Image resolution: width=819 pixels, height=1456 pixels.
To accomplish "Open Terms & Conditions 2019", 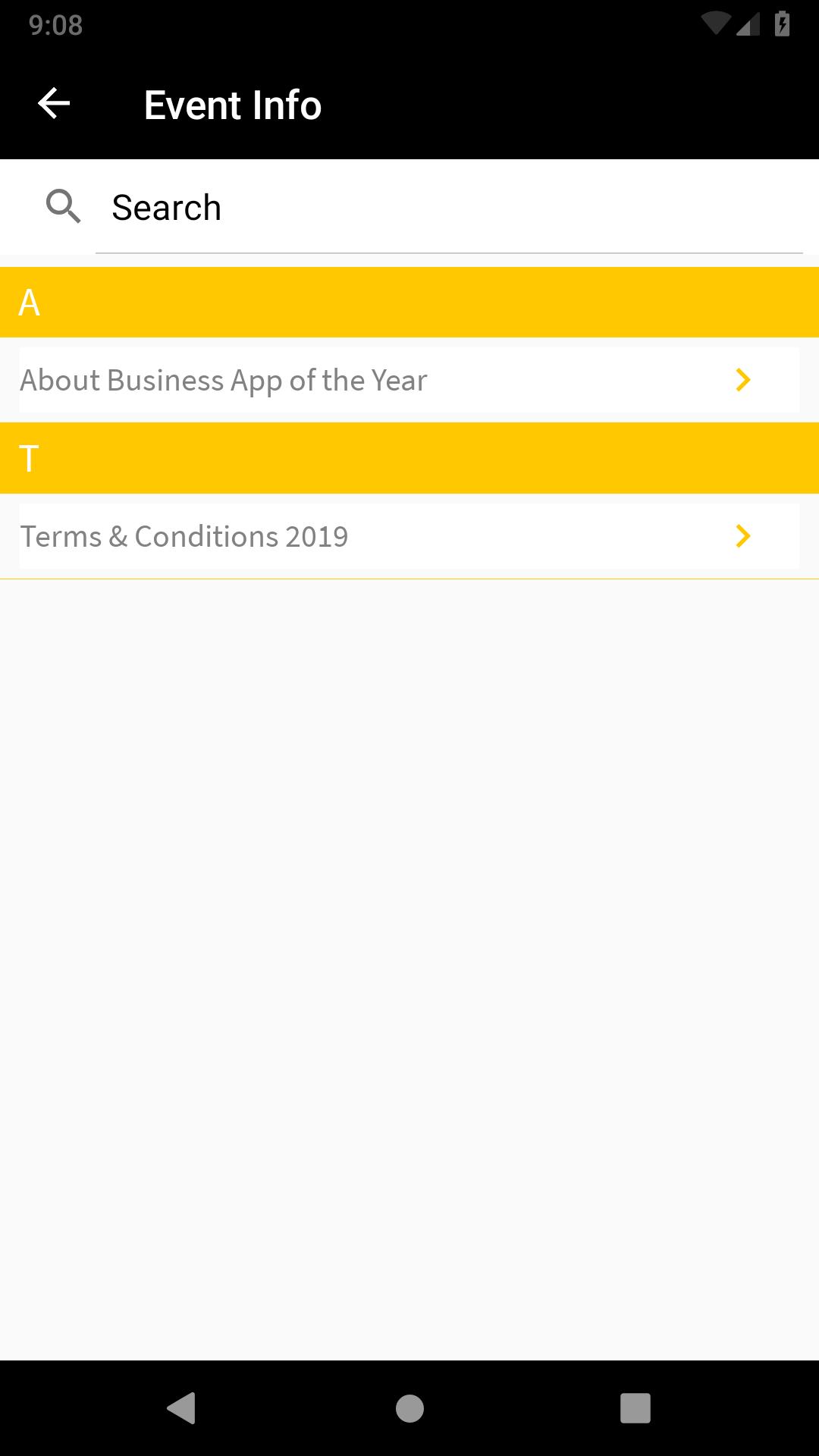I will pos(409,536).
